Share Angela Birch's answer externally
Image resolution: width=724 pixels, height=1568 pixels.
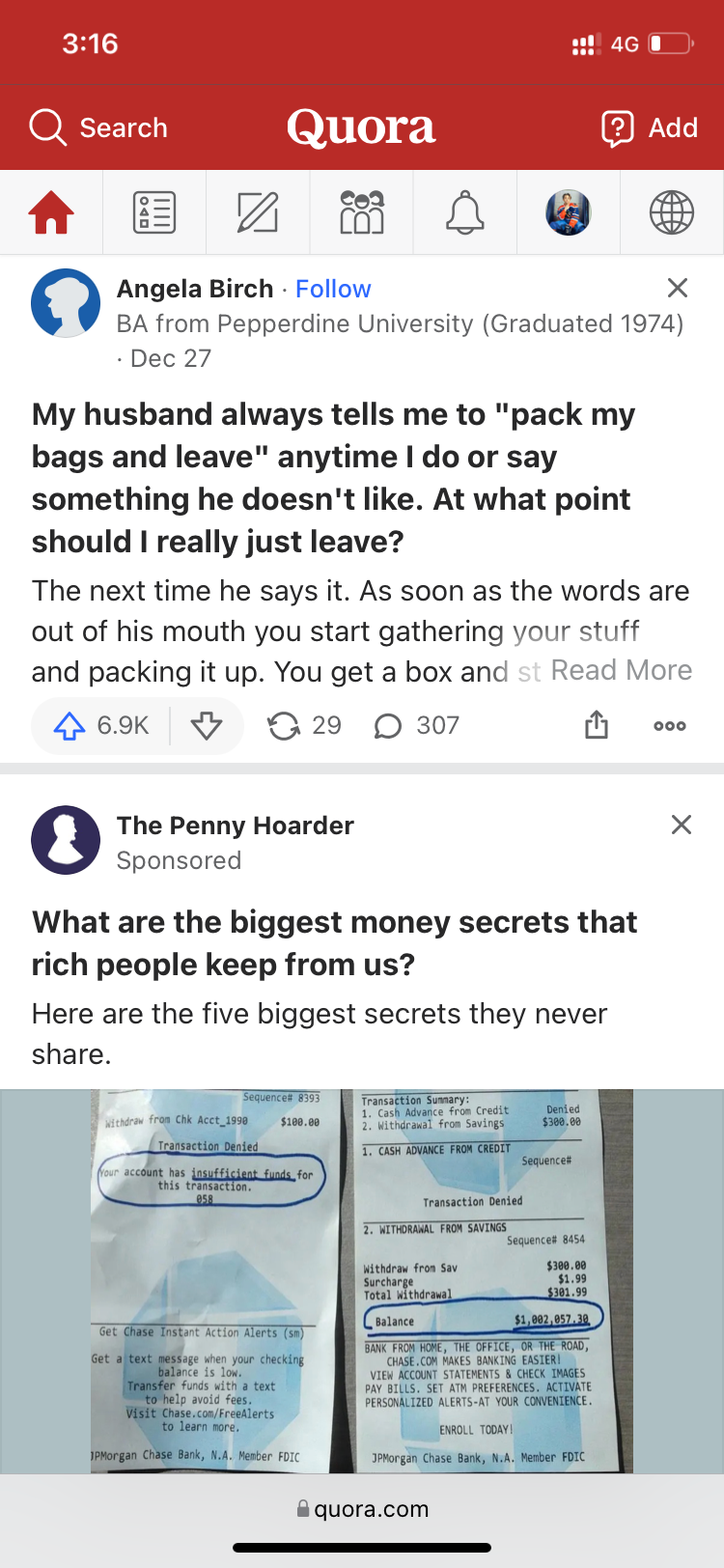click(597, 725)
